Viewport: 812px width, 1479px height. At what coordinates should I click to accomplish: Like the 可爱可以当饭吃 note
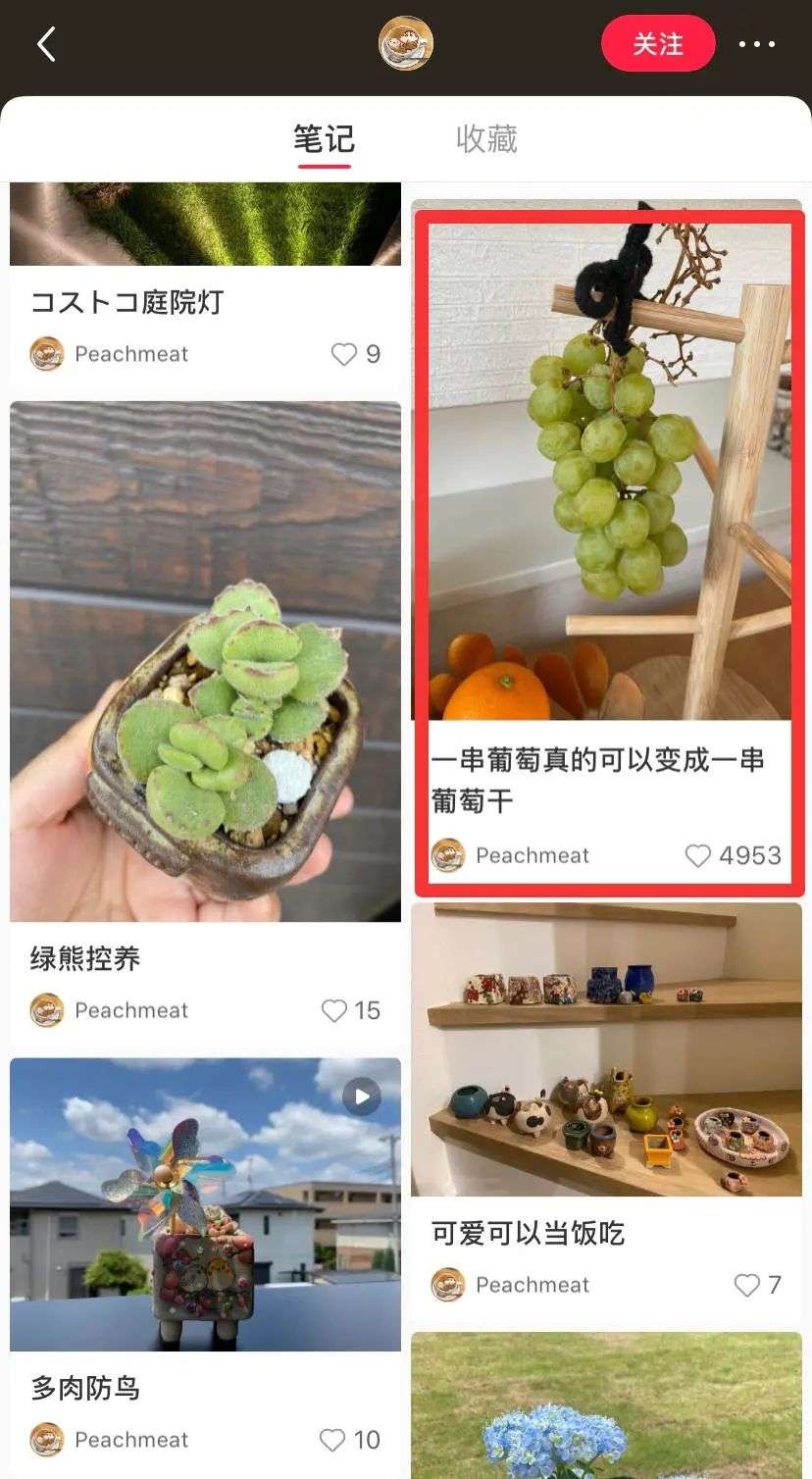click(747, 1285)
